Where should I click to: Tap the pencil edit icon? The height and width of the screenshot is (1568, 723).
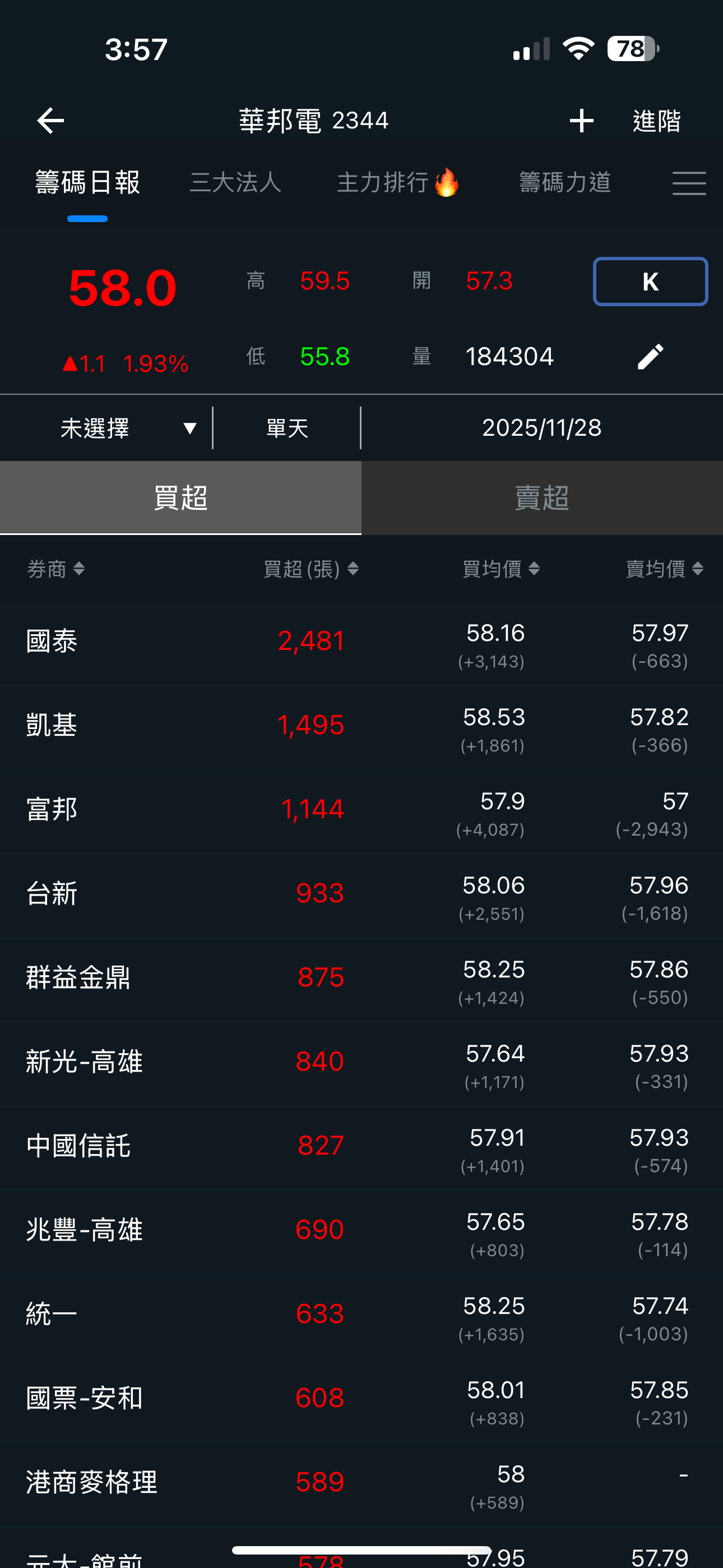(x=650, y=357)
